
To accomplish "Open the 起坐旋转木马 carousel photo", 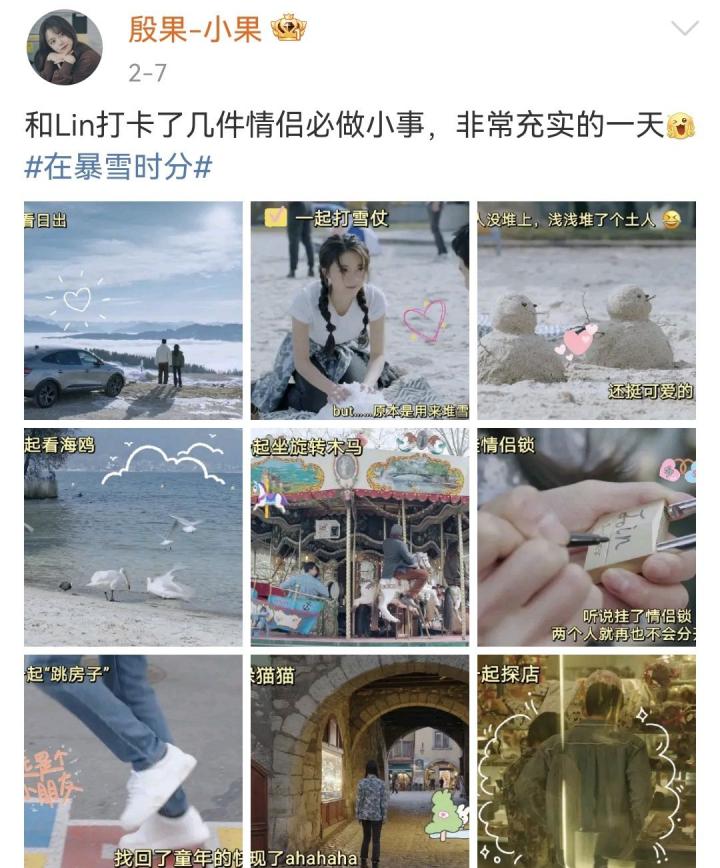I will point(360,537).
